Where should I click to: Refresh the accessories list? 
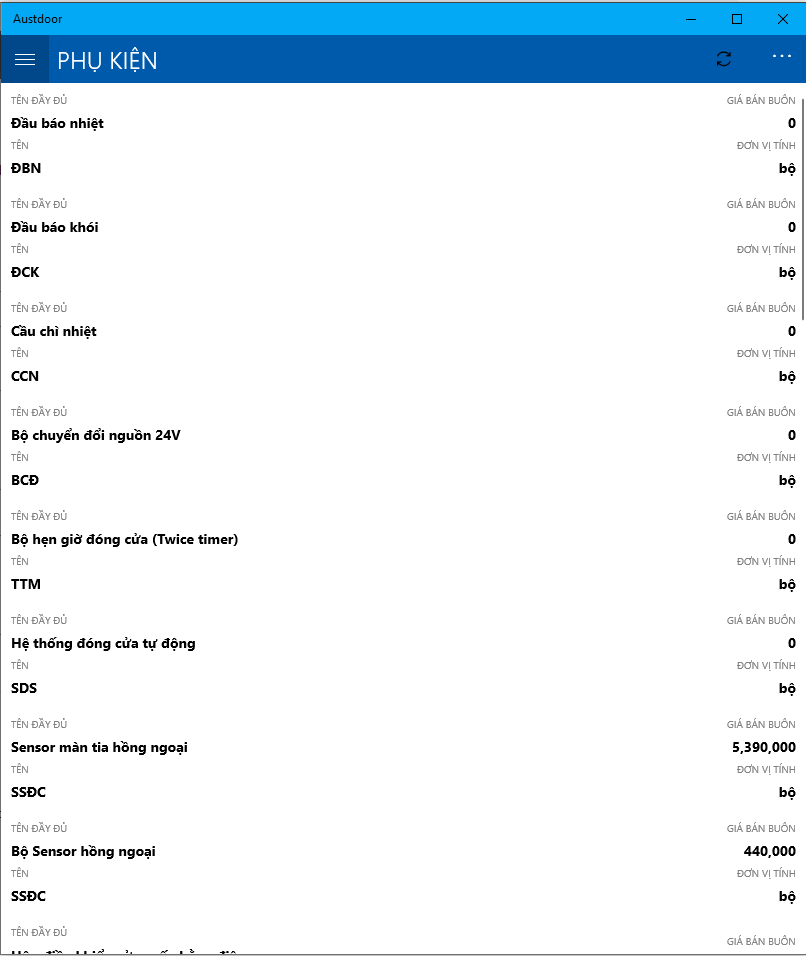pos(724,60)
